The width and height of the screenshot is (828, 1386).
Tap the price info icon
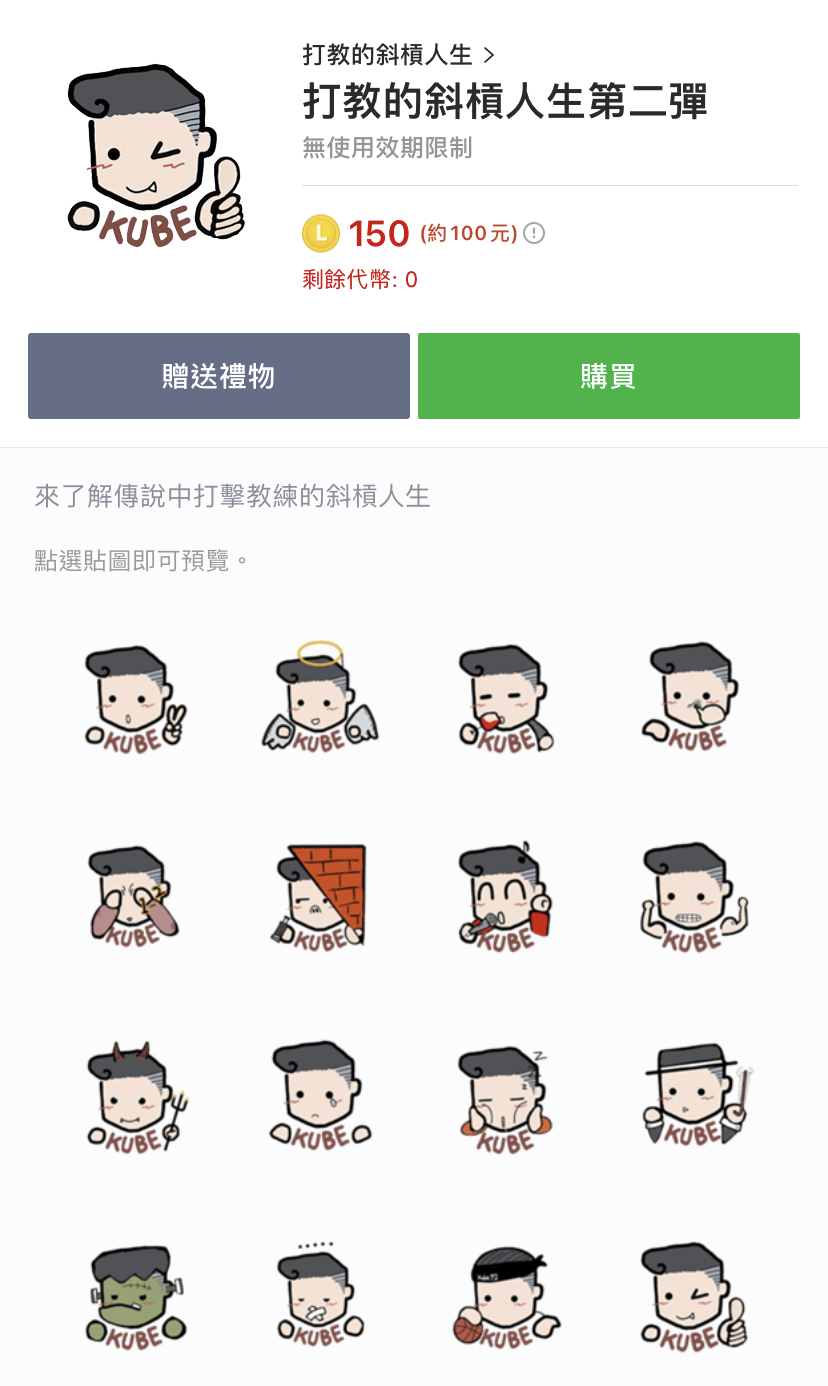[x=535, y=234]
